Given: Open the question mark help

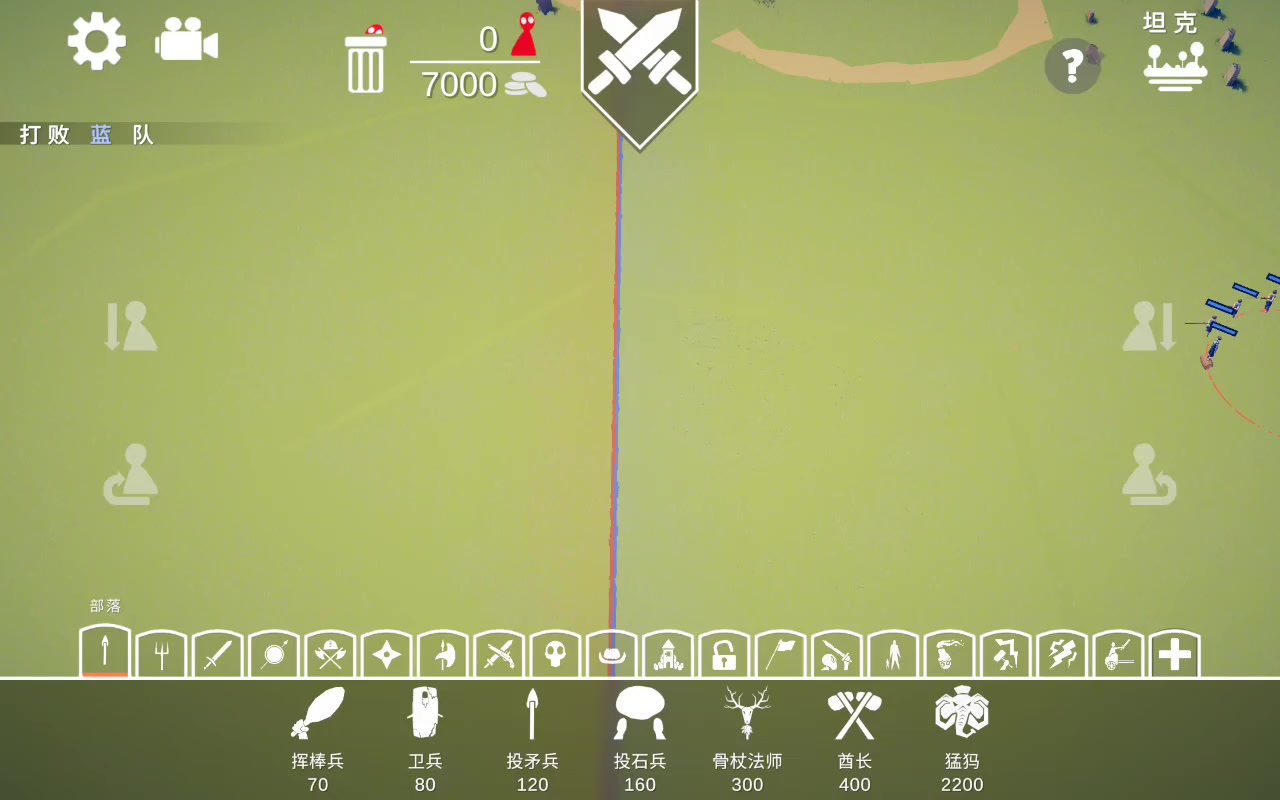Looking at the screenshot, I should (1072, 66).
